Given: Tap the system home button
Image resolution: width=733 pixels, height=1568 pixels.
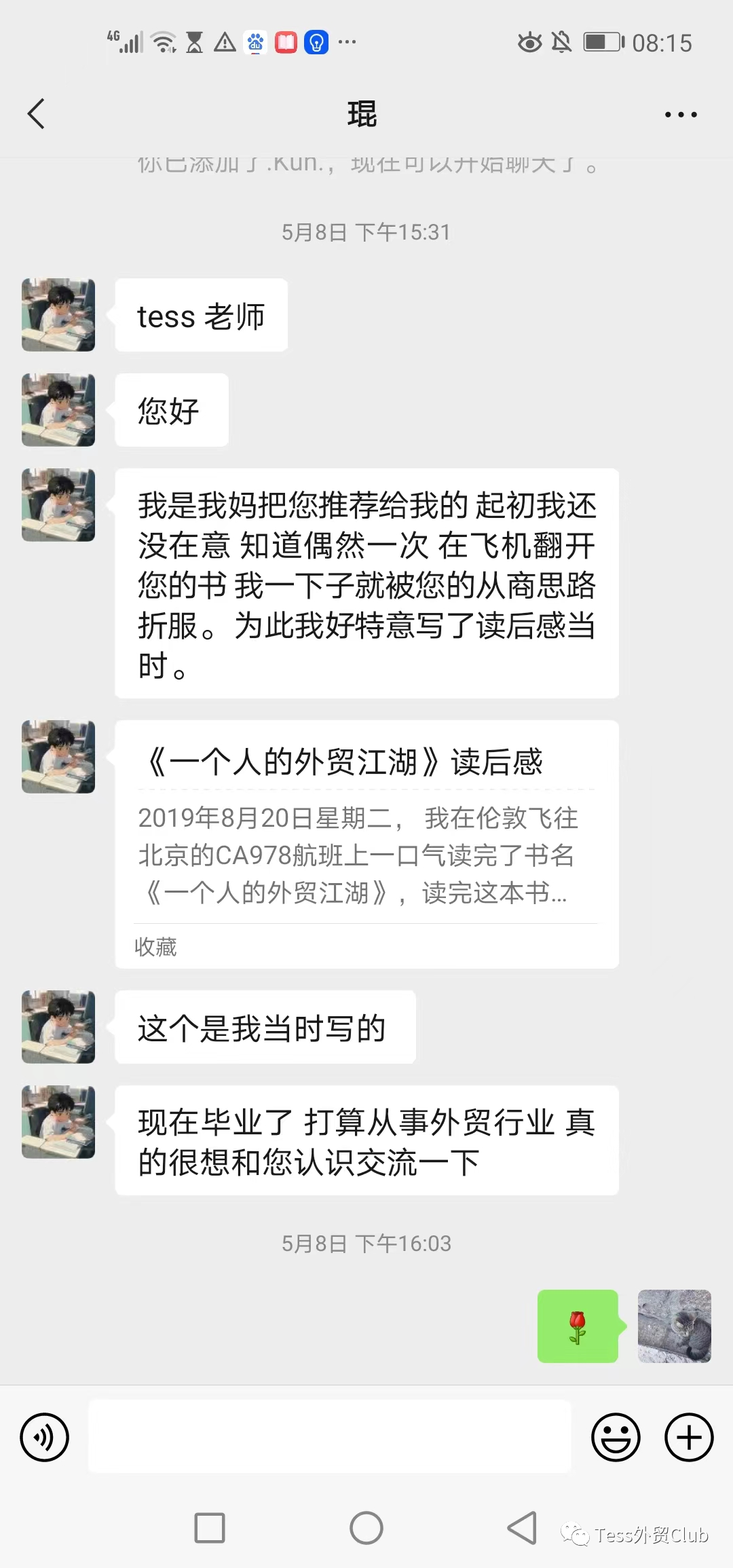Looking at the screenshot, I should point(366,1529).
